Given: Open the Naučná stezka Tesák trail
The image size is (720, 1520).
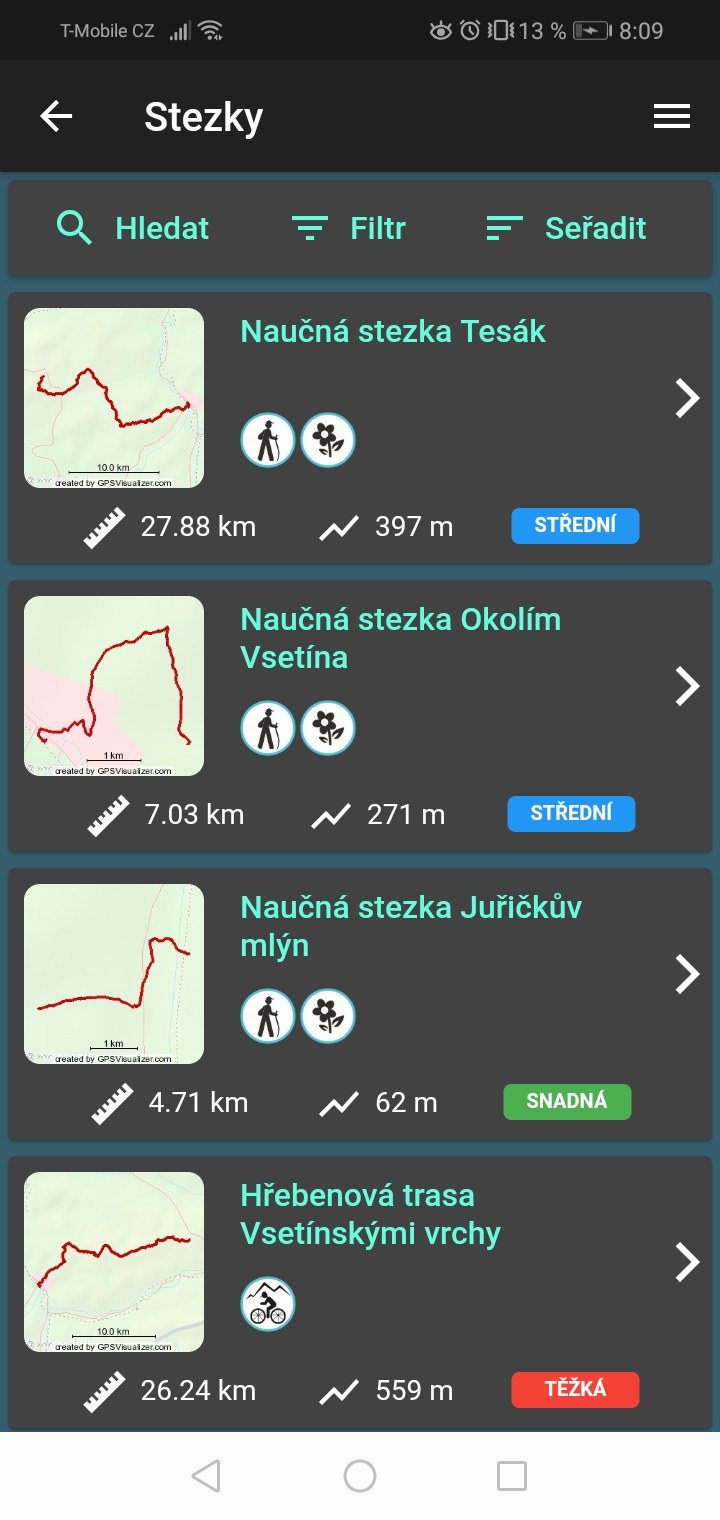Looking at the screenshot, I should coord(360,428).
